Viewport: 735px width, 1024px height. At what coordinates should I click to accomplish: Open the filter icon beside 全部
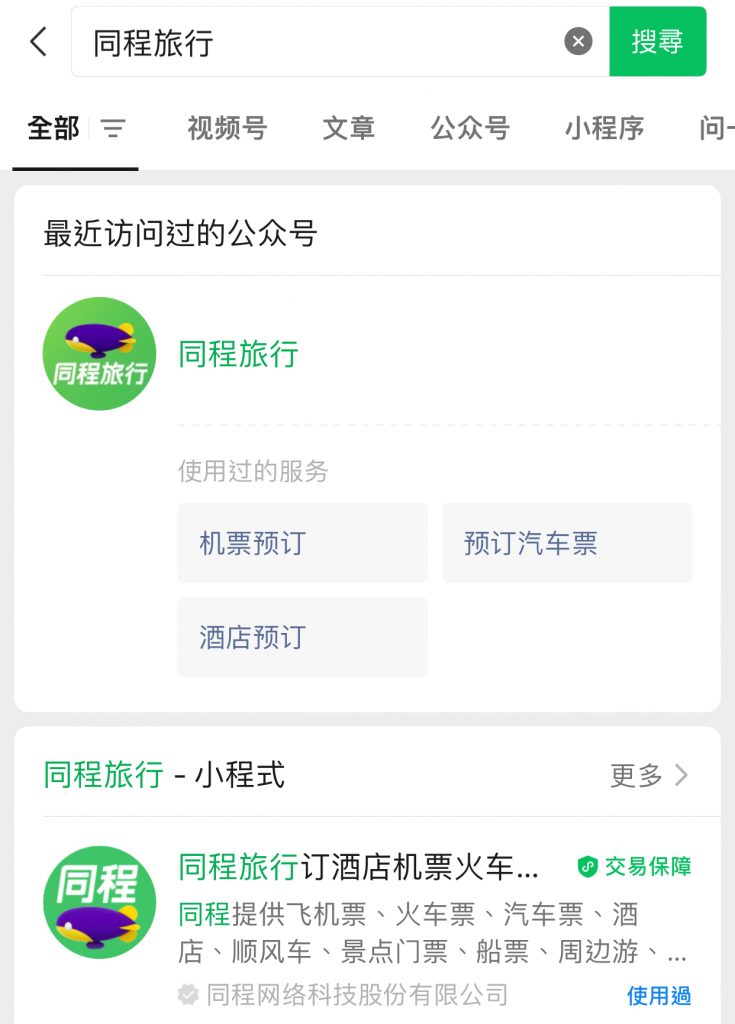114,129
